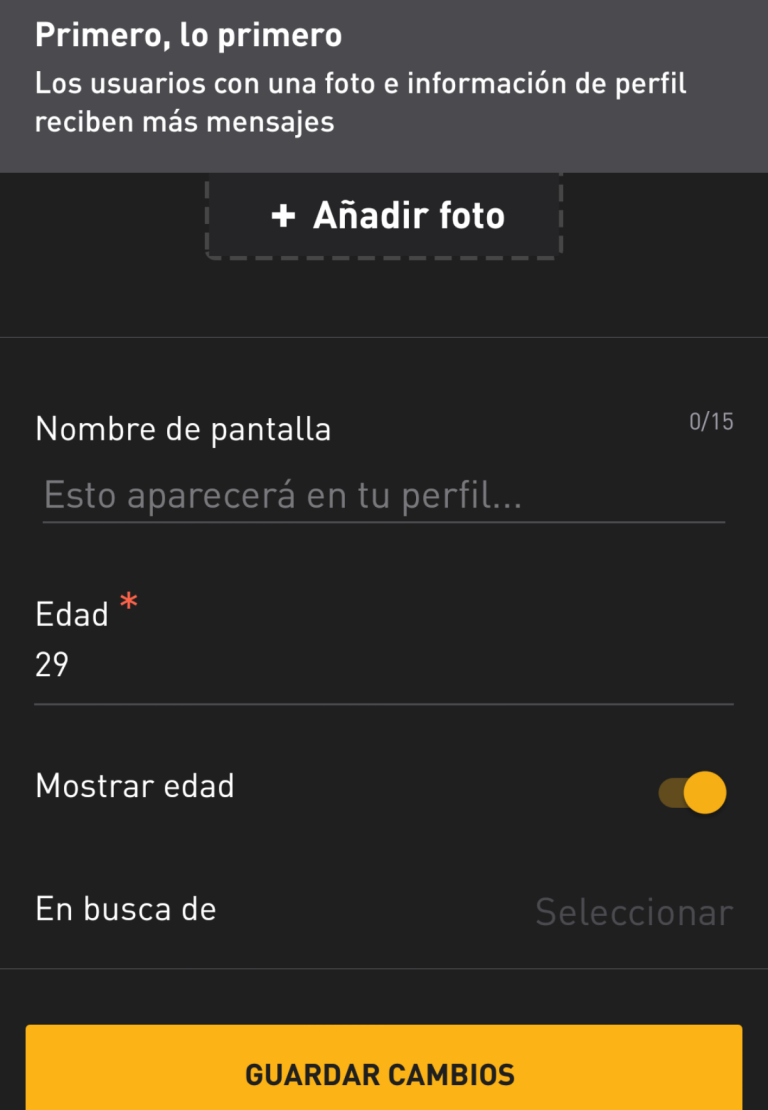
Task: Select the profile info message text
Action: click(360, 105)
